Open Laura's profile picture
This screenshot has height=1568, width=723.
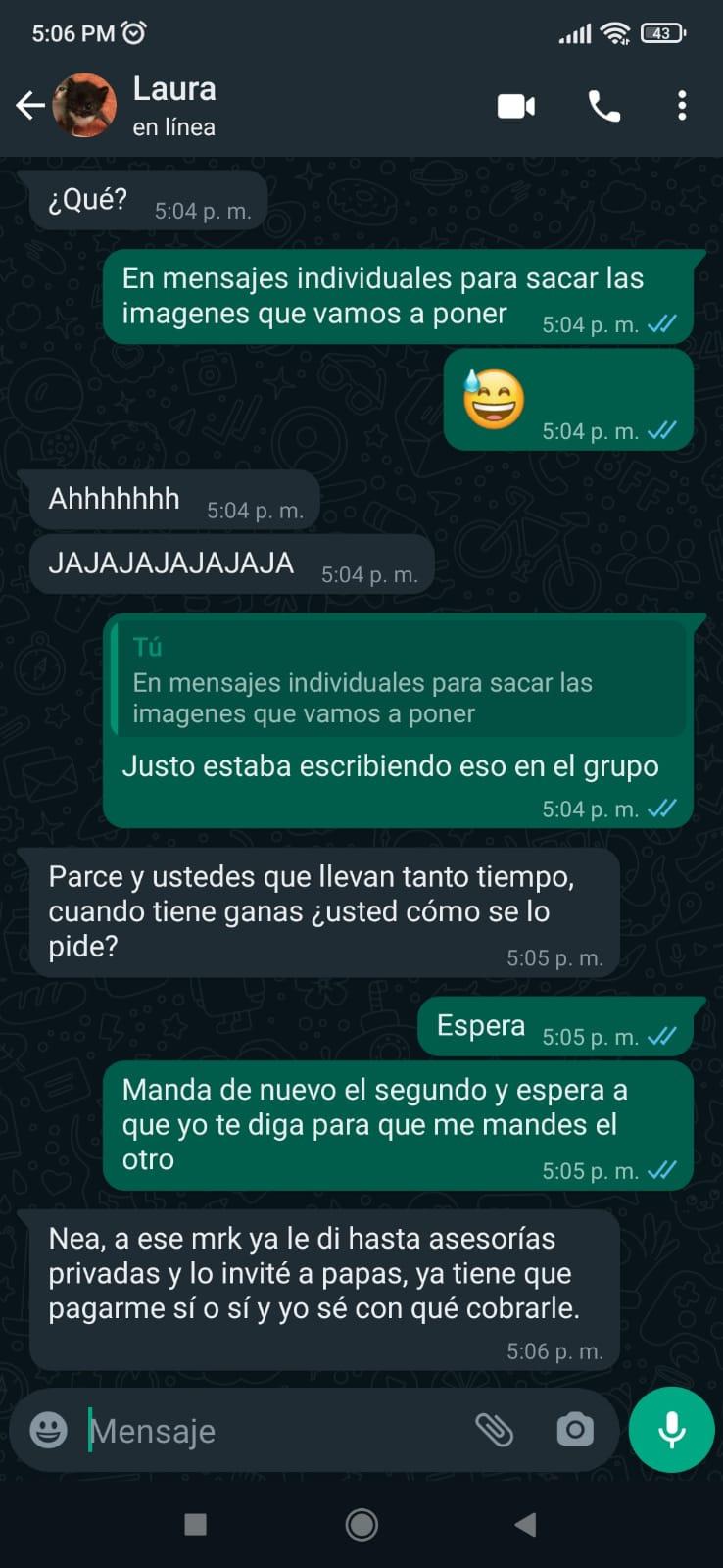point(84,106)
